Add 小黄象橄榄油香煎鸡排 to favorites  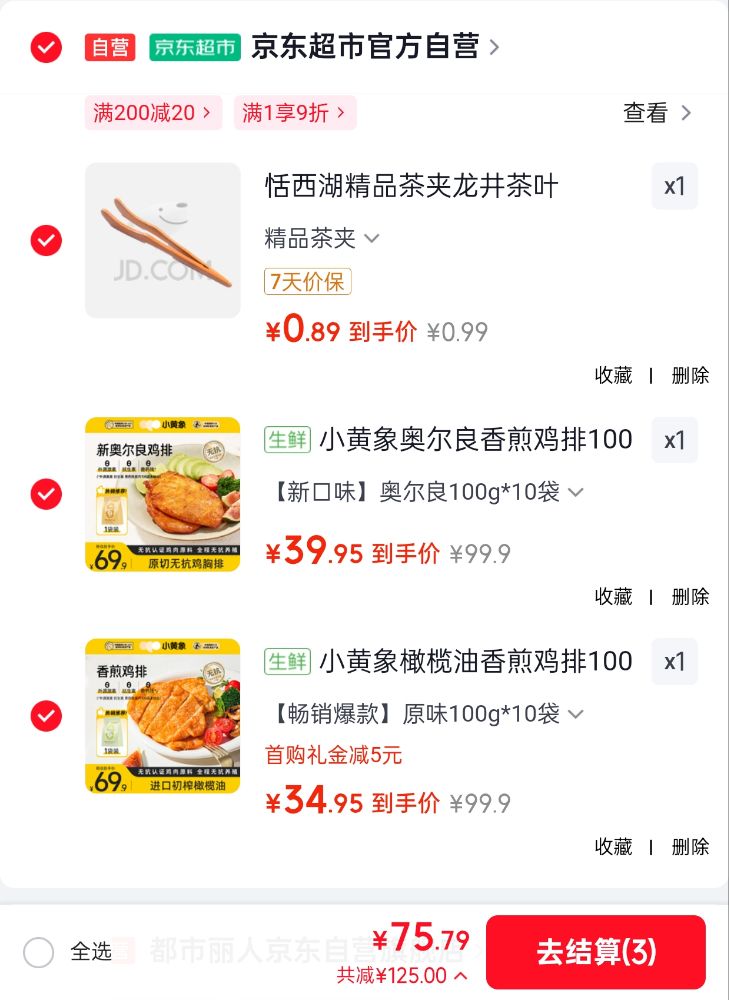[614, 847]
